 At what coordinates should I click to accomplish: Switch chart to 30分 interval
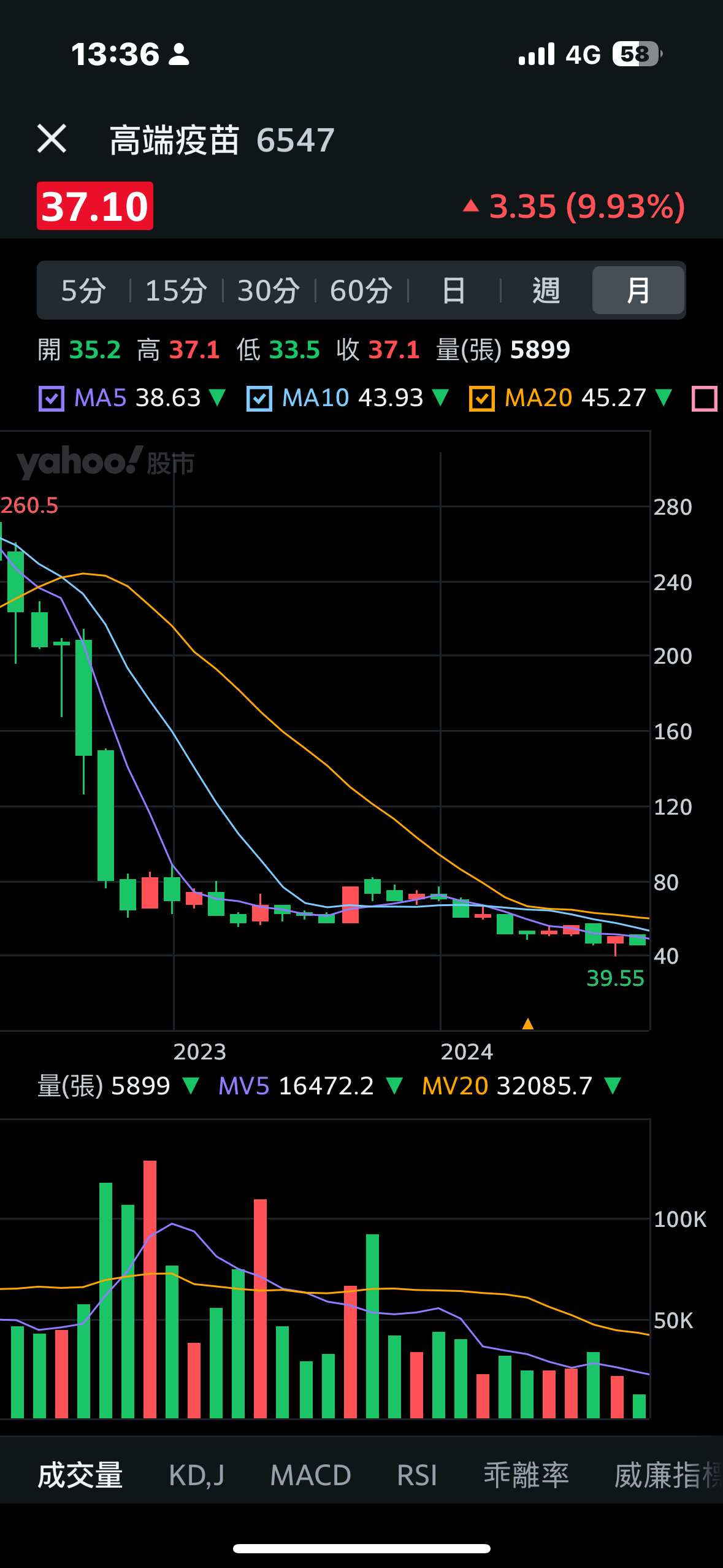point(269,290)
